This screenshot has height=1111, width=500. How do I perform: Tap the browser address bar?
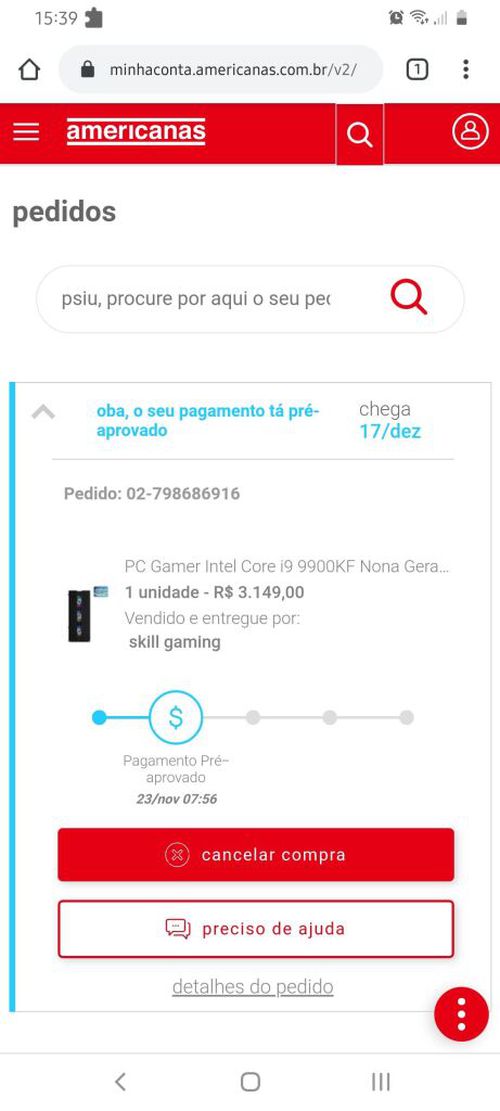click(x=221, y=69)
